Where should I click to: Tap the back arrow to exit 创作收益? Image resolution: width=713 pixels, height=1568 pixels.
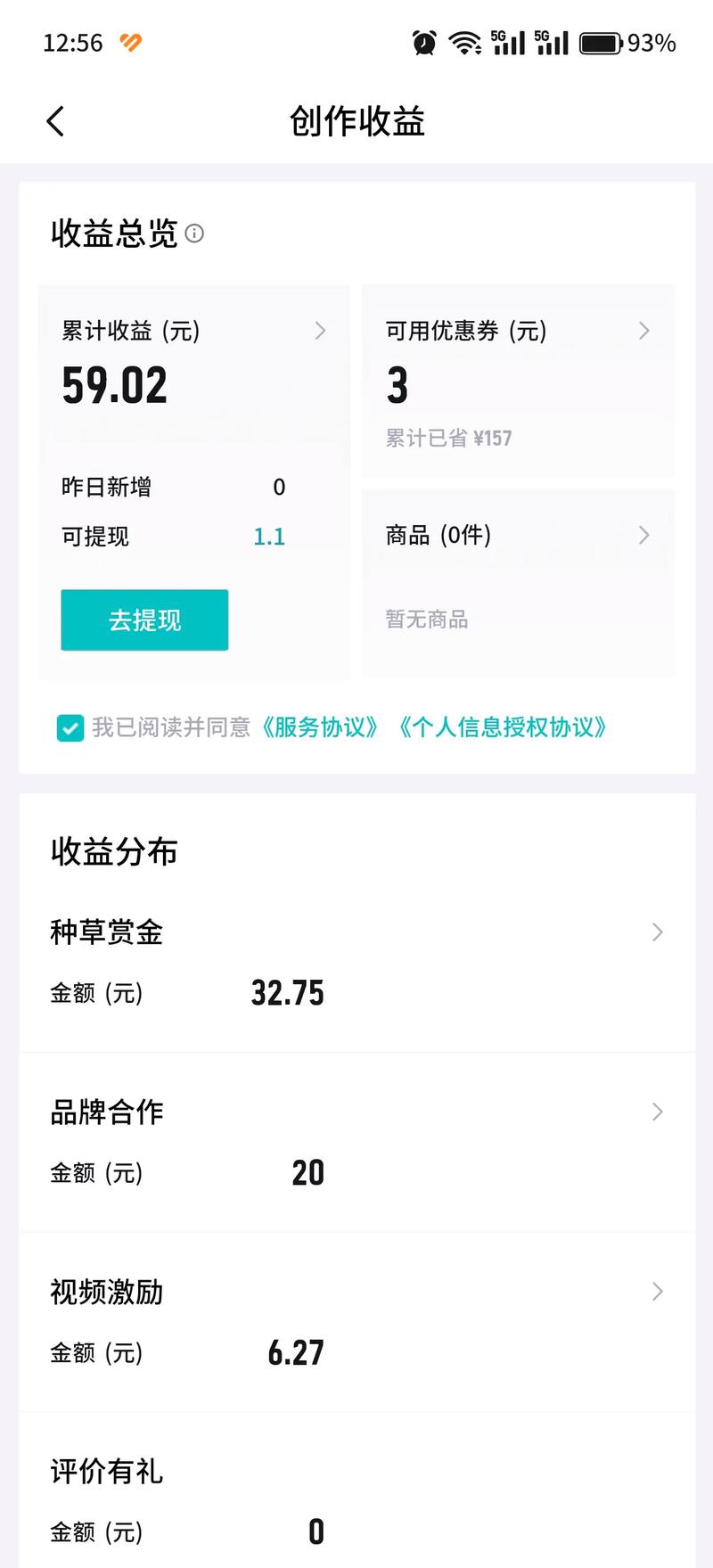[x=55, y=120]
